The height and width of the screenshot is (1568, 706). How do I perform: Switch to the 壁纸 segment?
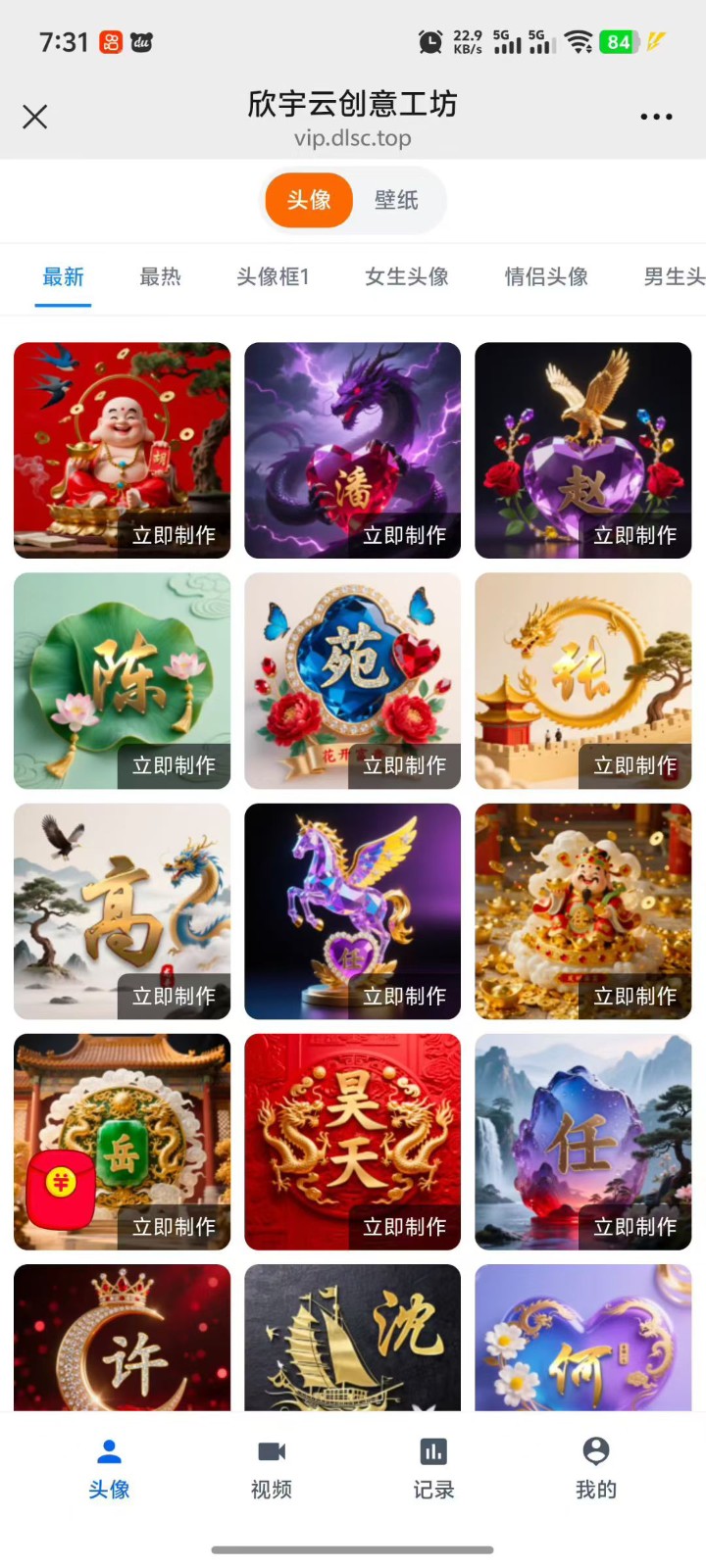tap(396, 200)
